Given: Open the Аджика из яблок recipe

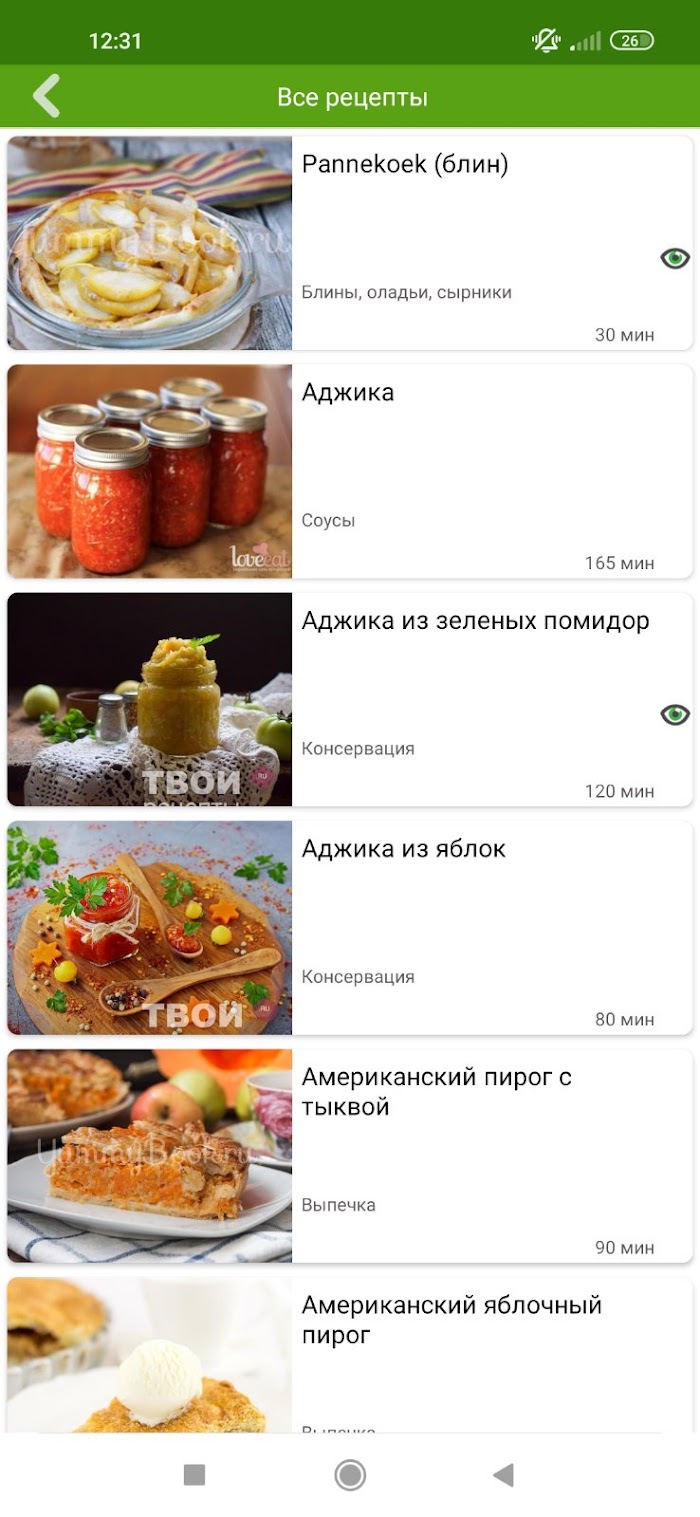Looking at the screenshot, I should [x=350, y=927].
